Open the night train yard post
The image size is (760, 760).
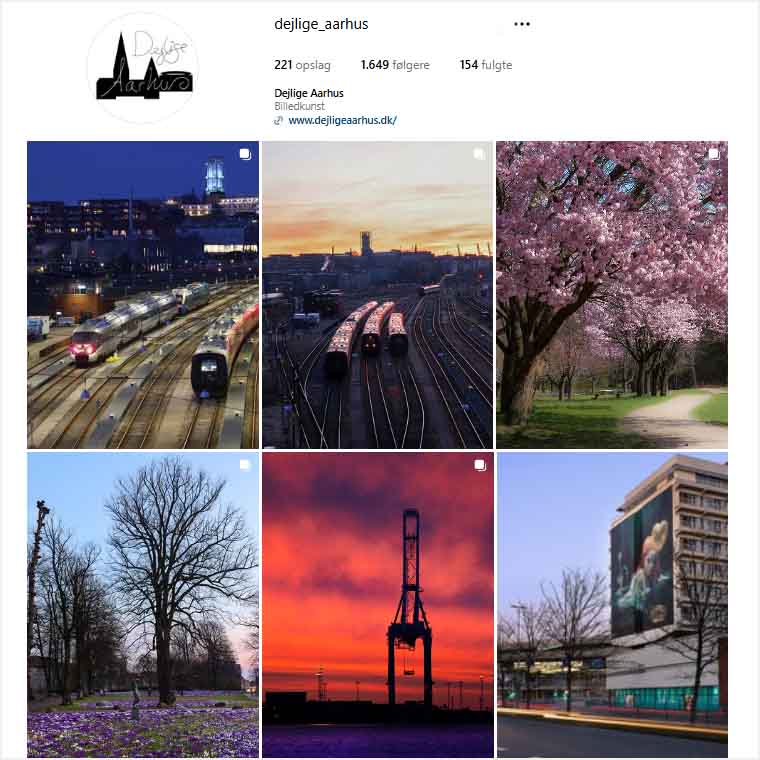[x=143, y=294]
